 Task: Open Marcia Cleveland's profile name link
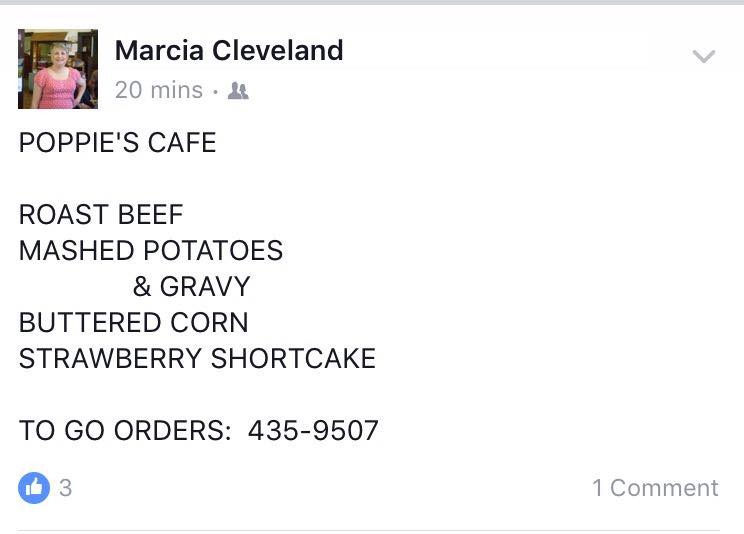coord(229,50)
